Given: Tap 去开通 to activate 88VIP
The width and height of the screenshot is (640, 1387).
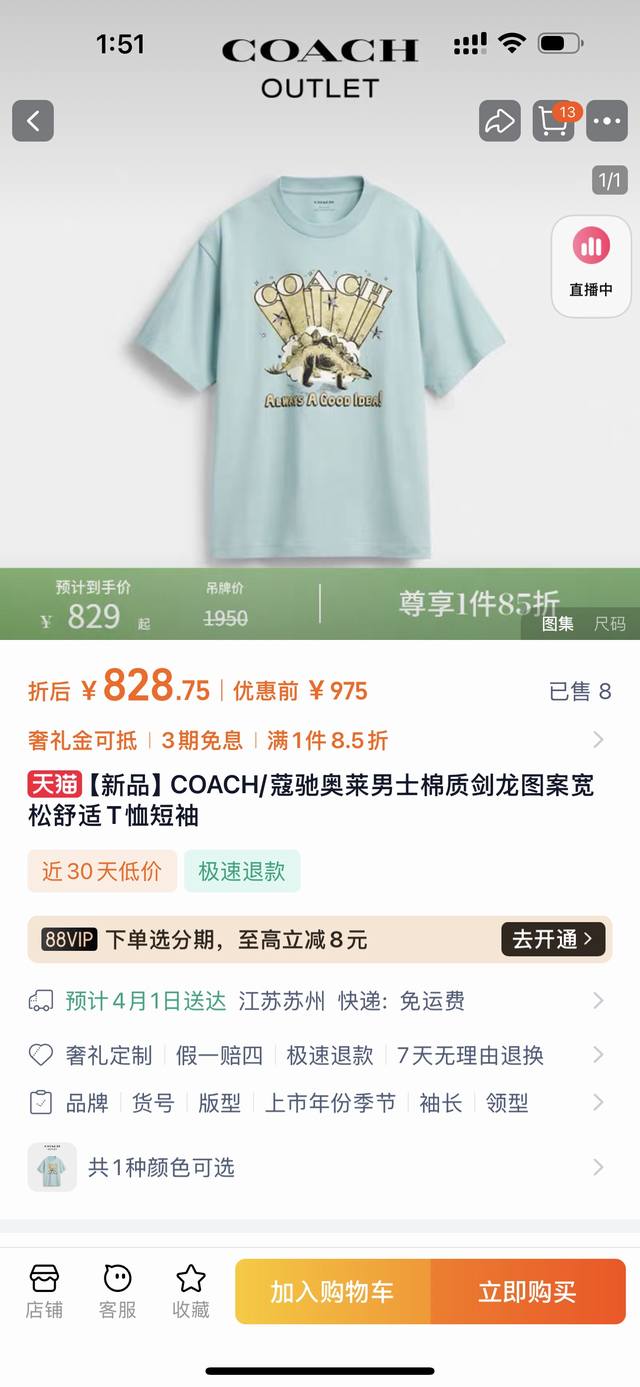Looking at the screenshot, I should 552,939.
